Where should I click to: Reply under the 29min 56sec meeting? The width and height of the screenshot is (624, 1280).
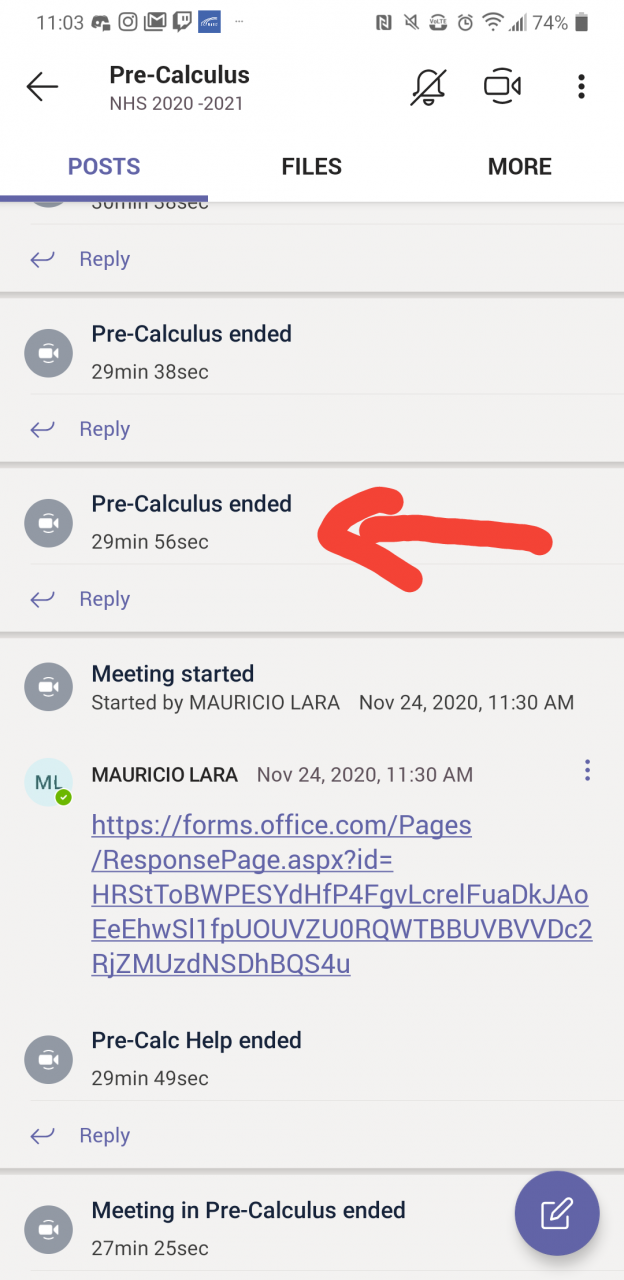[x=80, y=599]
